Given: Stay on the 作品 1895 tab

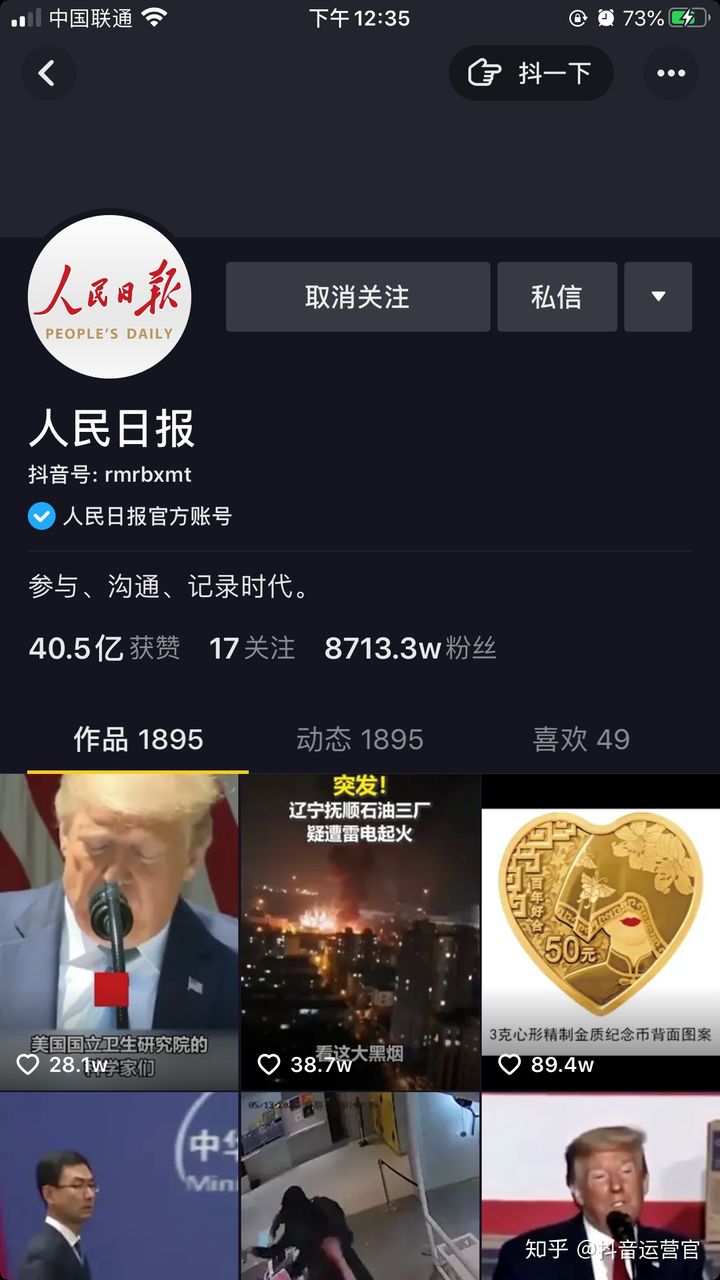Looking at the screenshot, I should tap(137, 740).
